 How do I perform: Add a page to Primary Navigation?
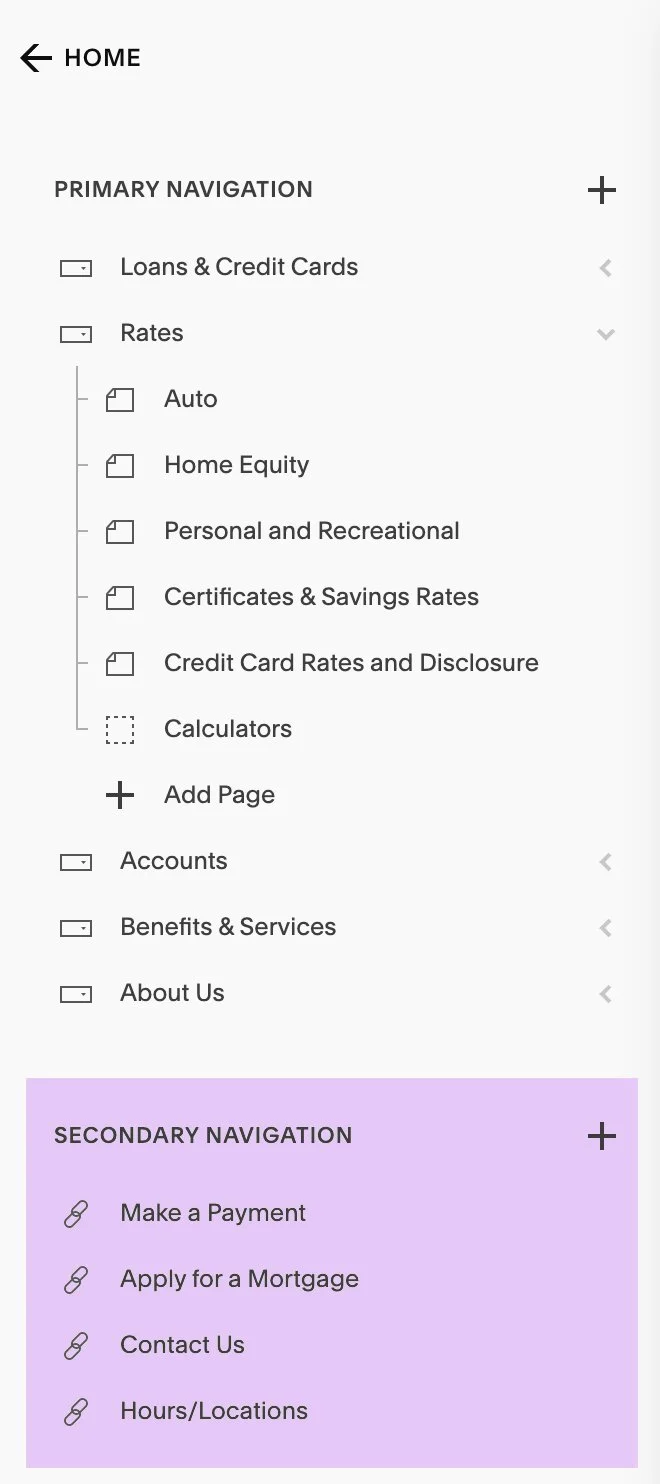click(x=601, y=190)
